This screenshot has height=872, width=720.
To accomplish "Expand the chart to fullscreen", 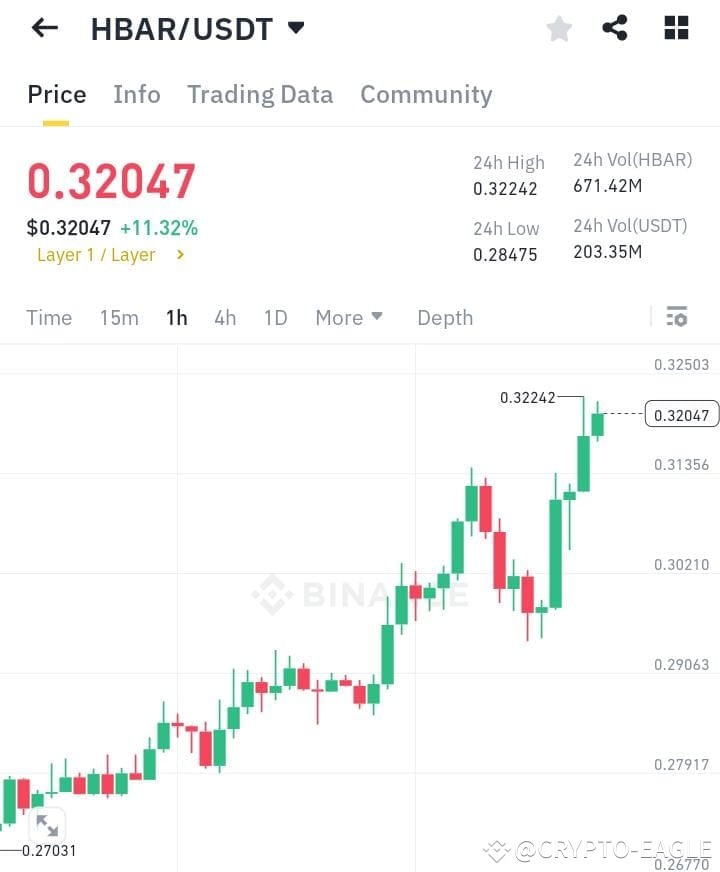I will [47, 826].
